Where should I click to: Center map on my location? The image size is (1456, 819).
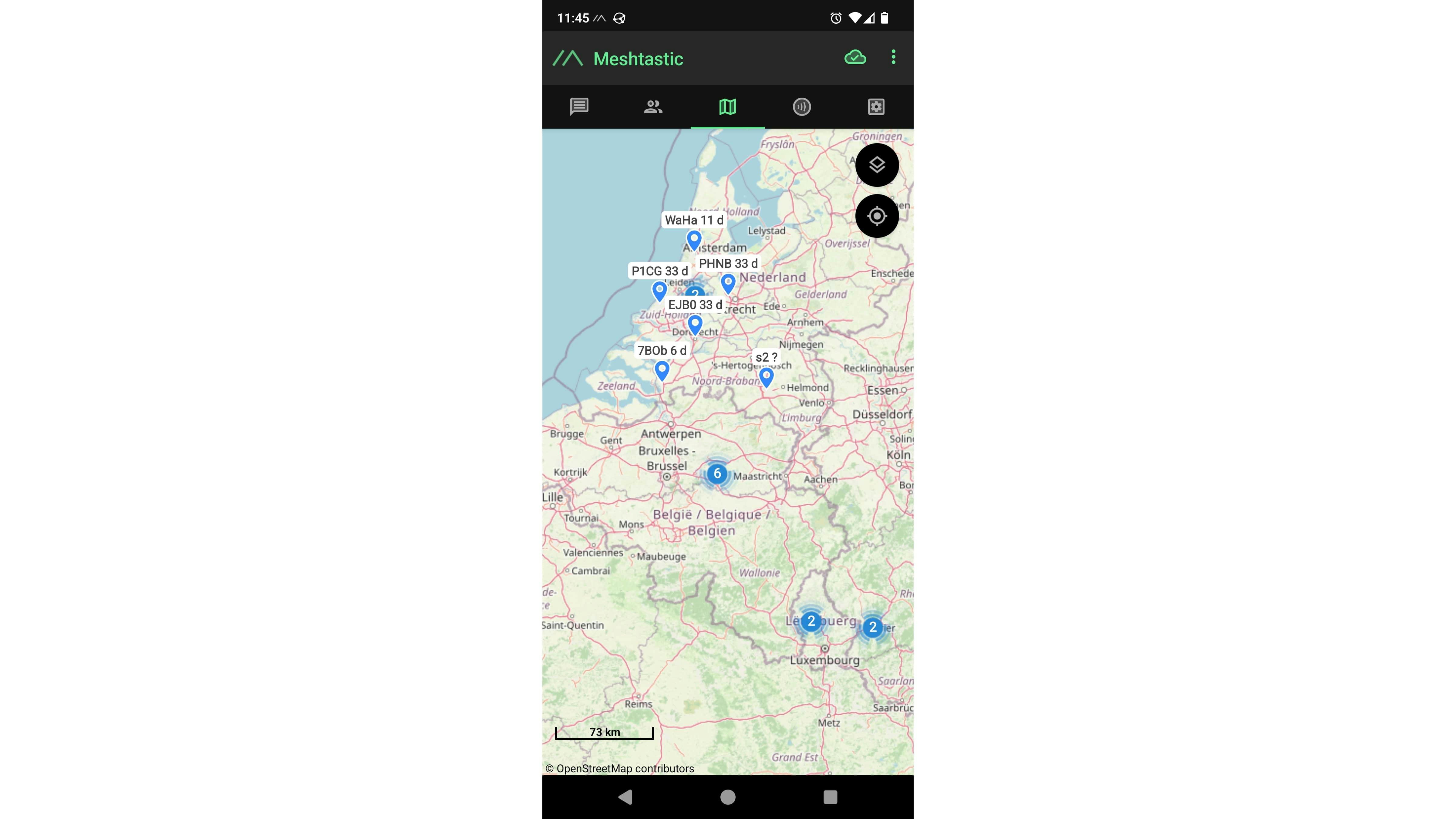tap(877, 216)
